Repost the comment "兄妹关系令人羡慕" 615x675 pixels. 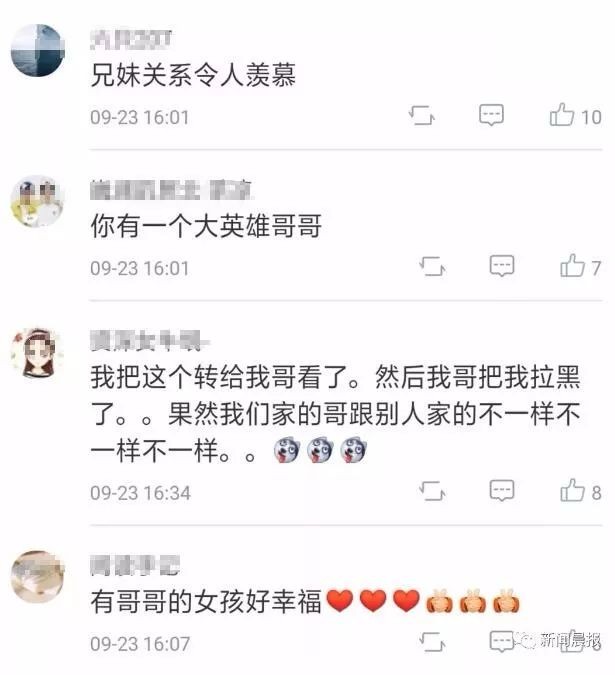(423, 115)
